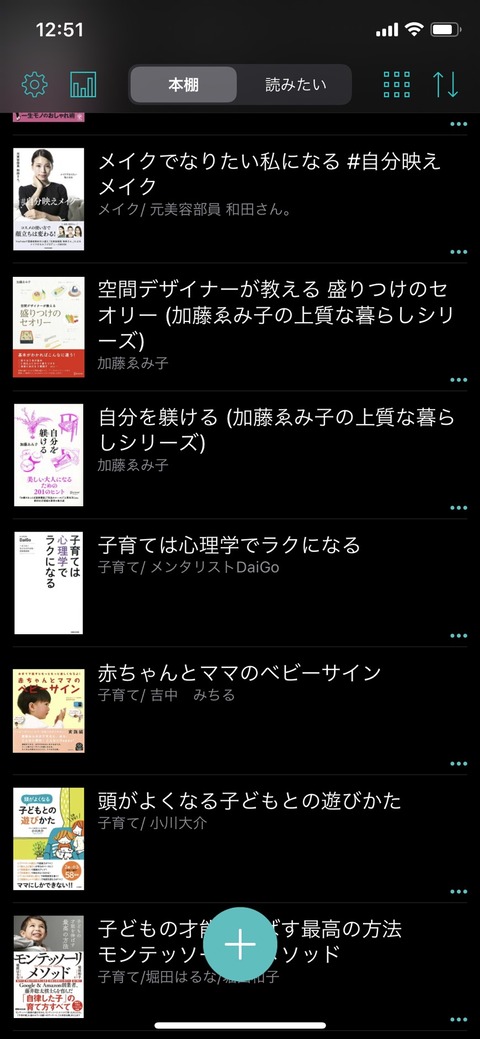Image resolution: width=480 pixels, height=1039 pixels.
Task: Open more options for 子育ては心理学でラクになる
Action: 458,636
